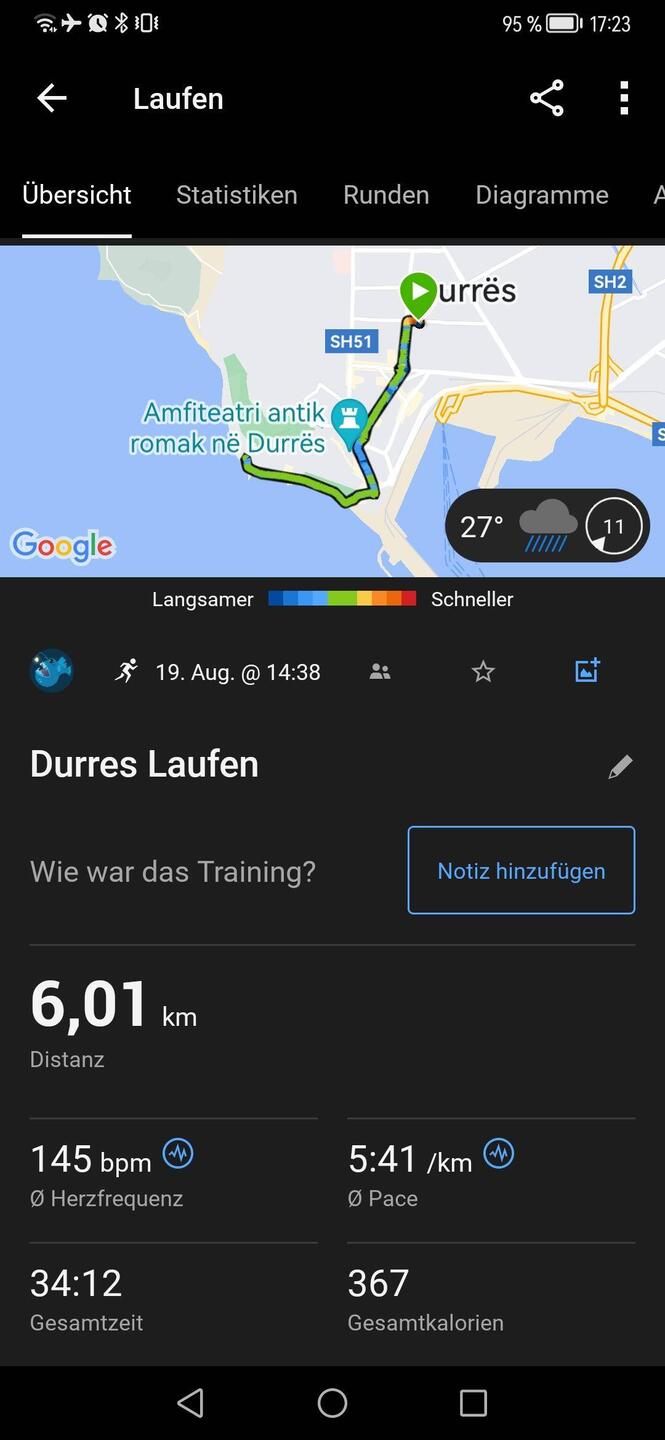Open the route map of Durrës
The image size is (665, 1440).
click(x=332, y=411)
